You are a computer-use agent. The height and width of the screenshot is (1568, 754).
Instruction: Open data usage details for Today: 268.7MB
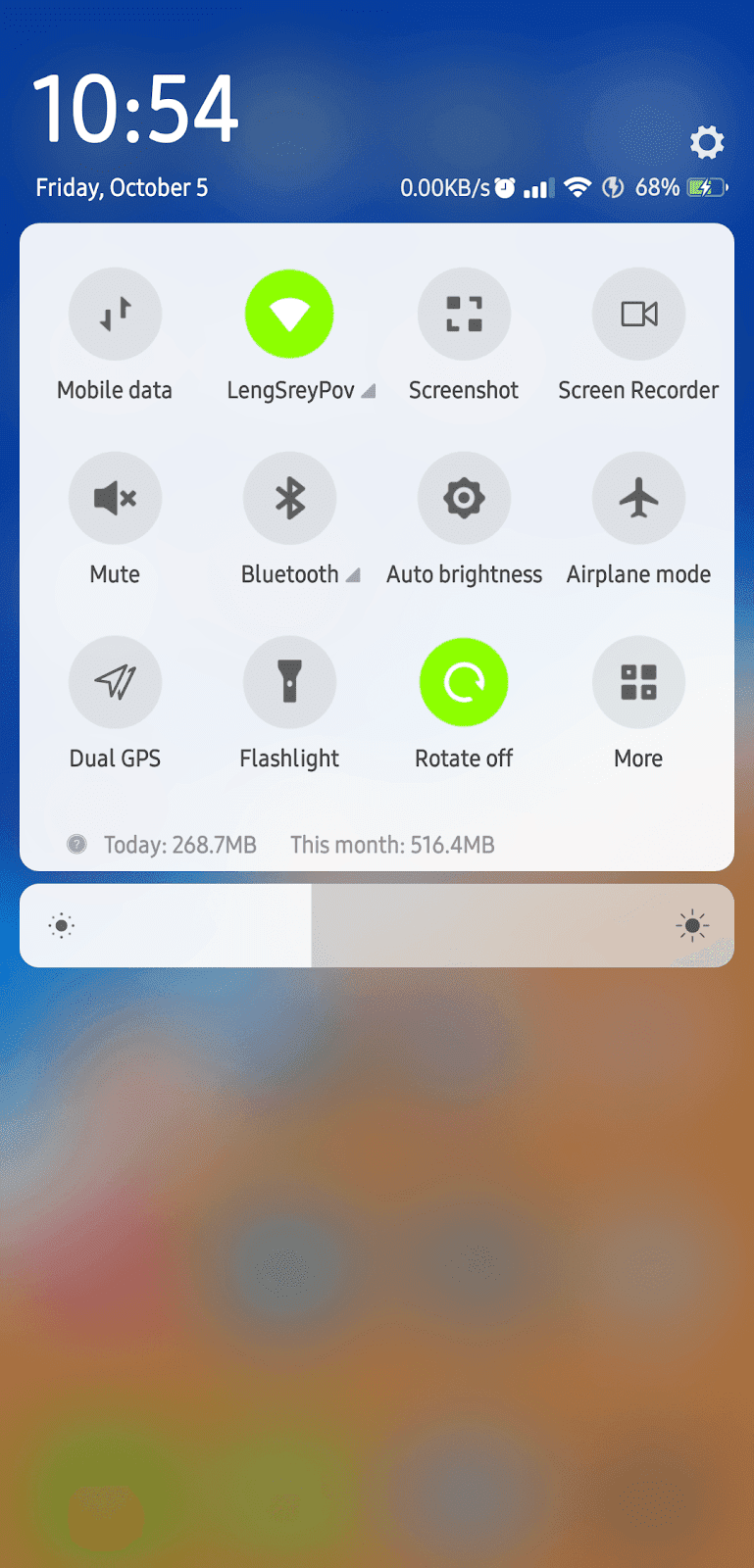(180, 845)
